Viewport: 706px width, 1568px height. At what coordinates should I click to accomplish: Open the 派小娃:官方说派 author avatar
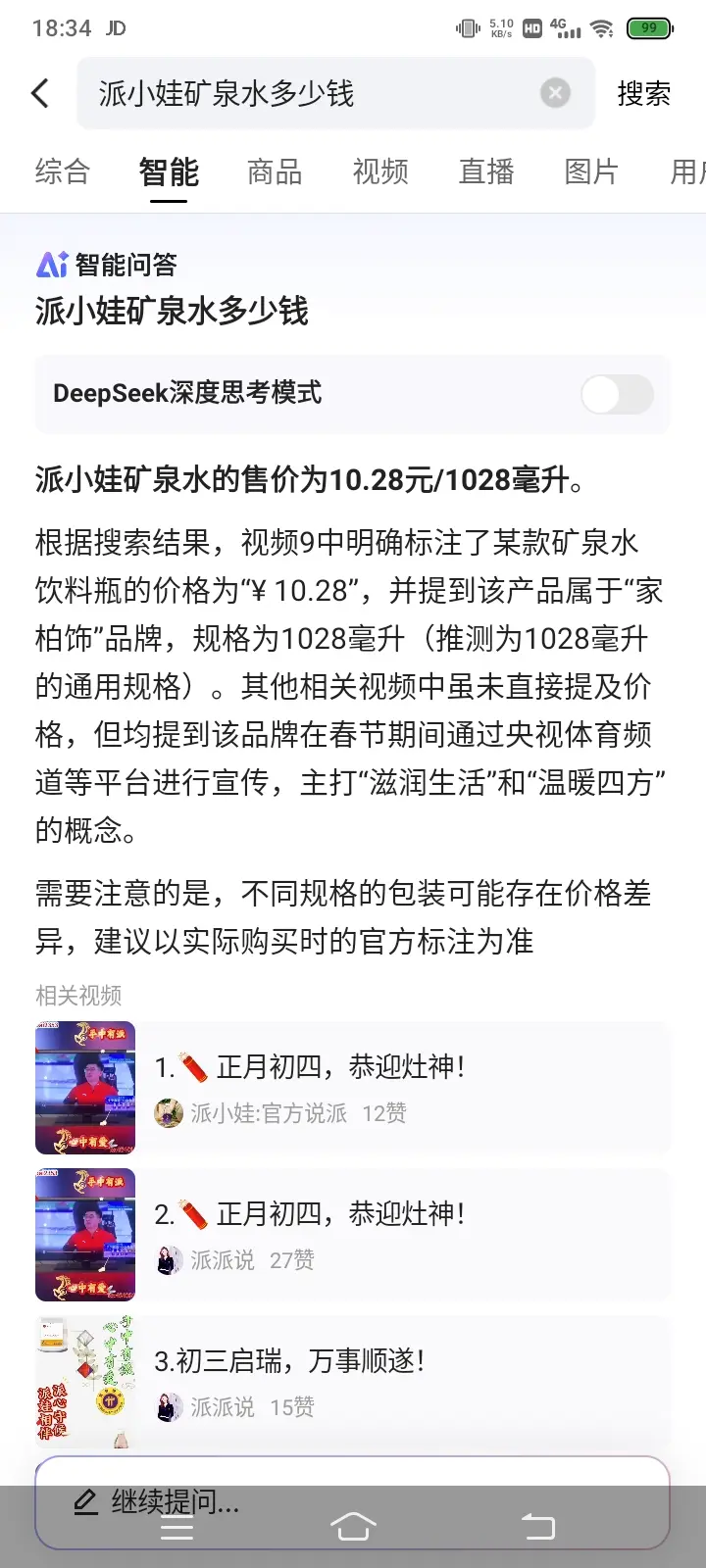169,1113
